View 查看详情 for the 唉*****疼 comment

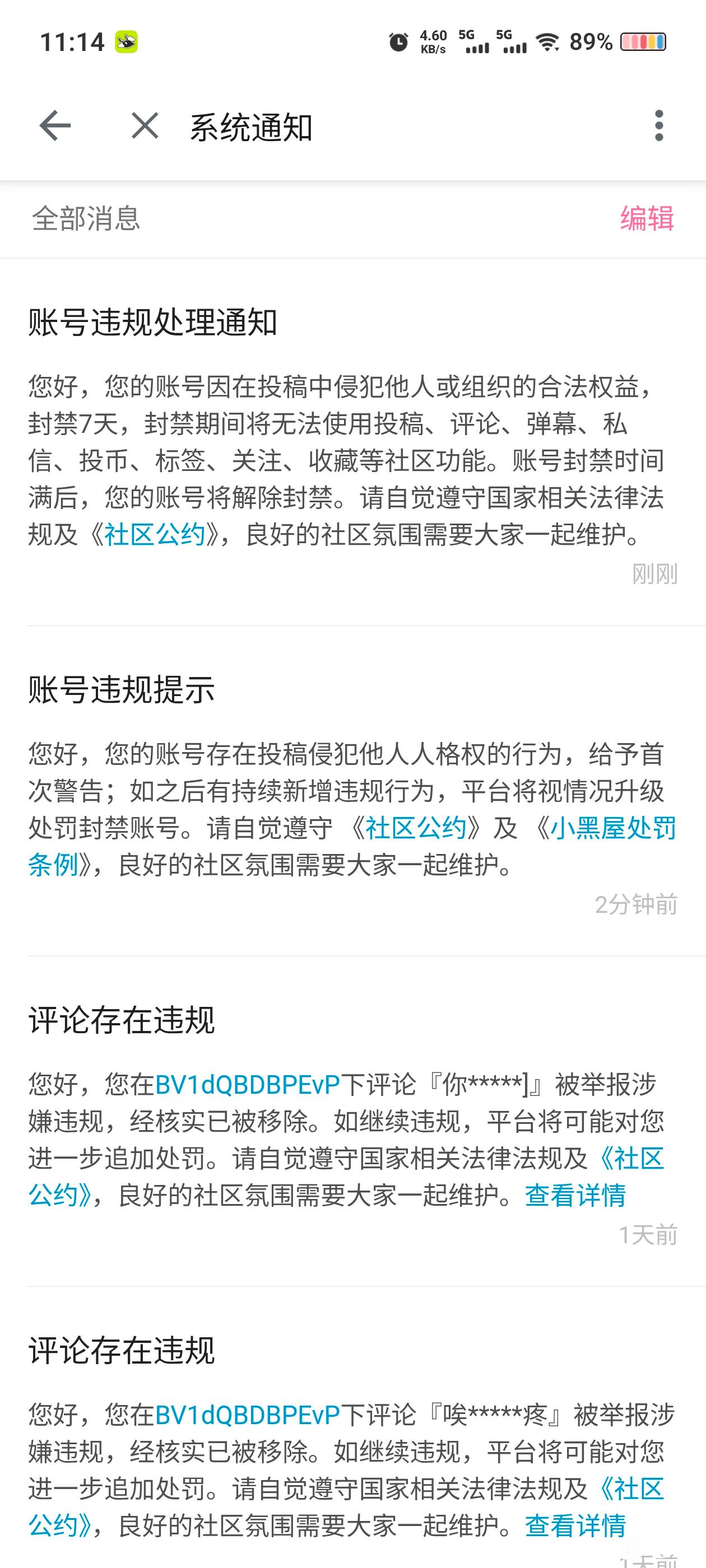(x=575, y=1525)
